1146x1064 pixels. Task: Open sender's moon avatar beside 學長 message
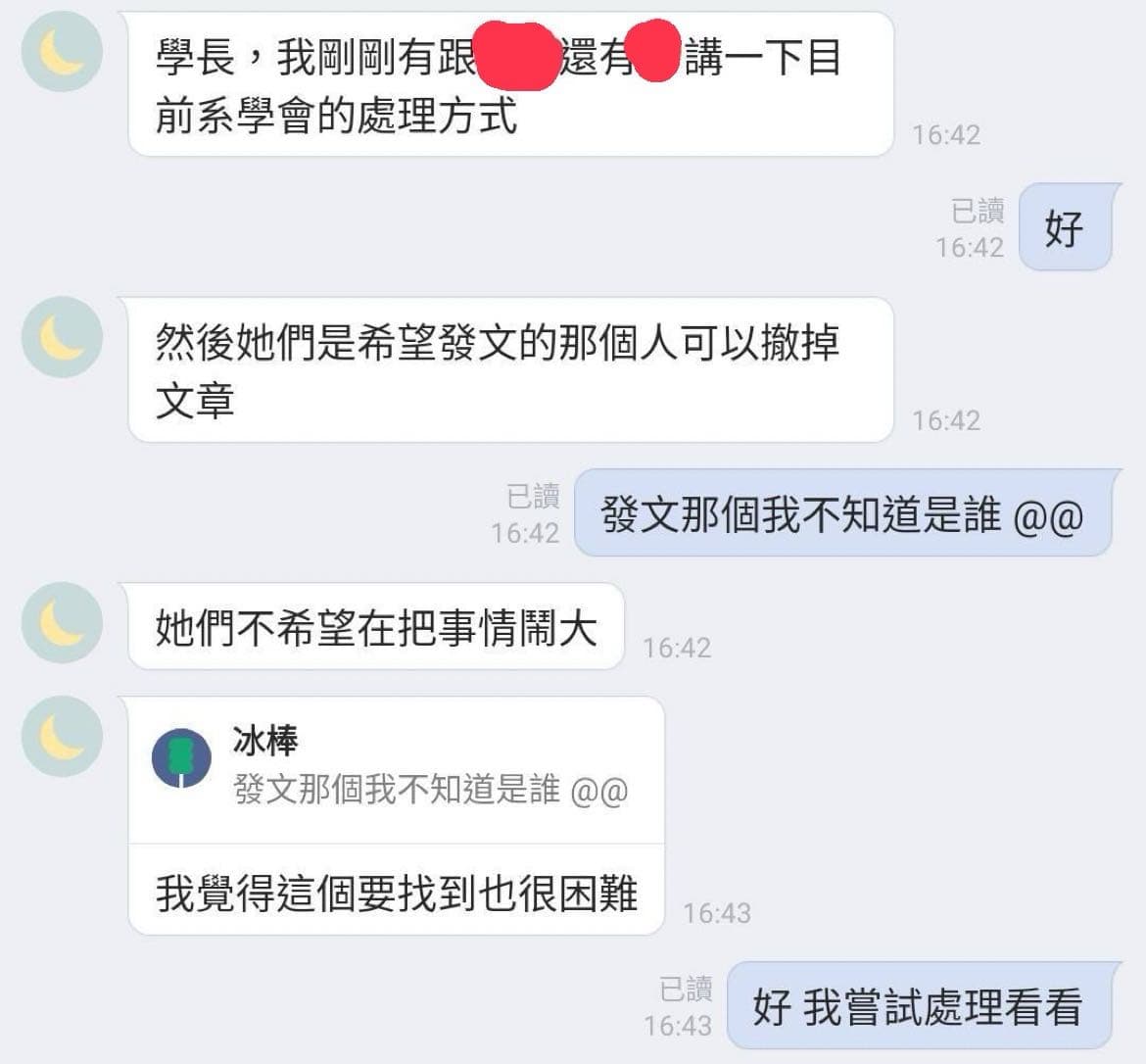tap(62, 52)
